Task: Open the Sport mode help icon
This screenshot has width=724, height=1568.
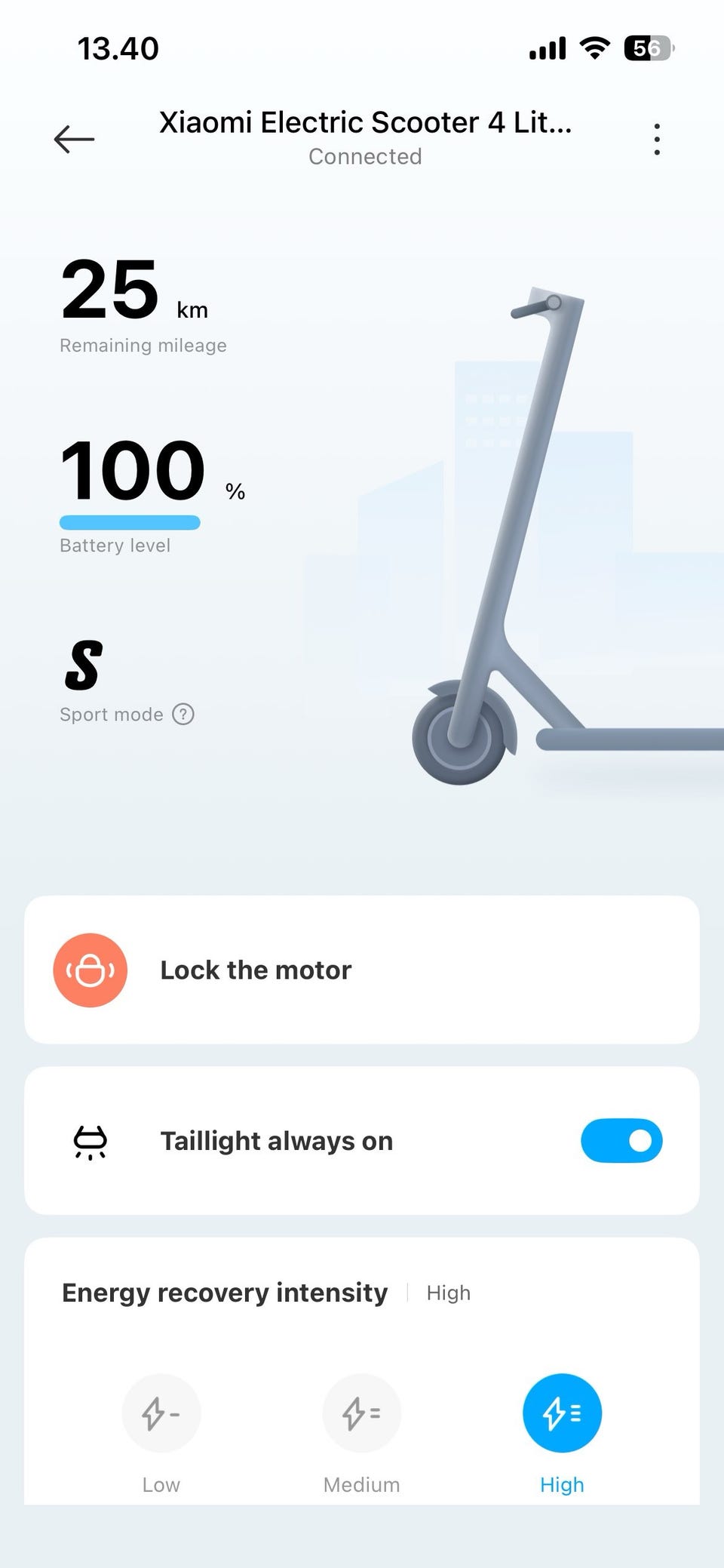Action: [183, 714]
